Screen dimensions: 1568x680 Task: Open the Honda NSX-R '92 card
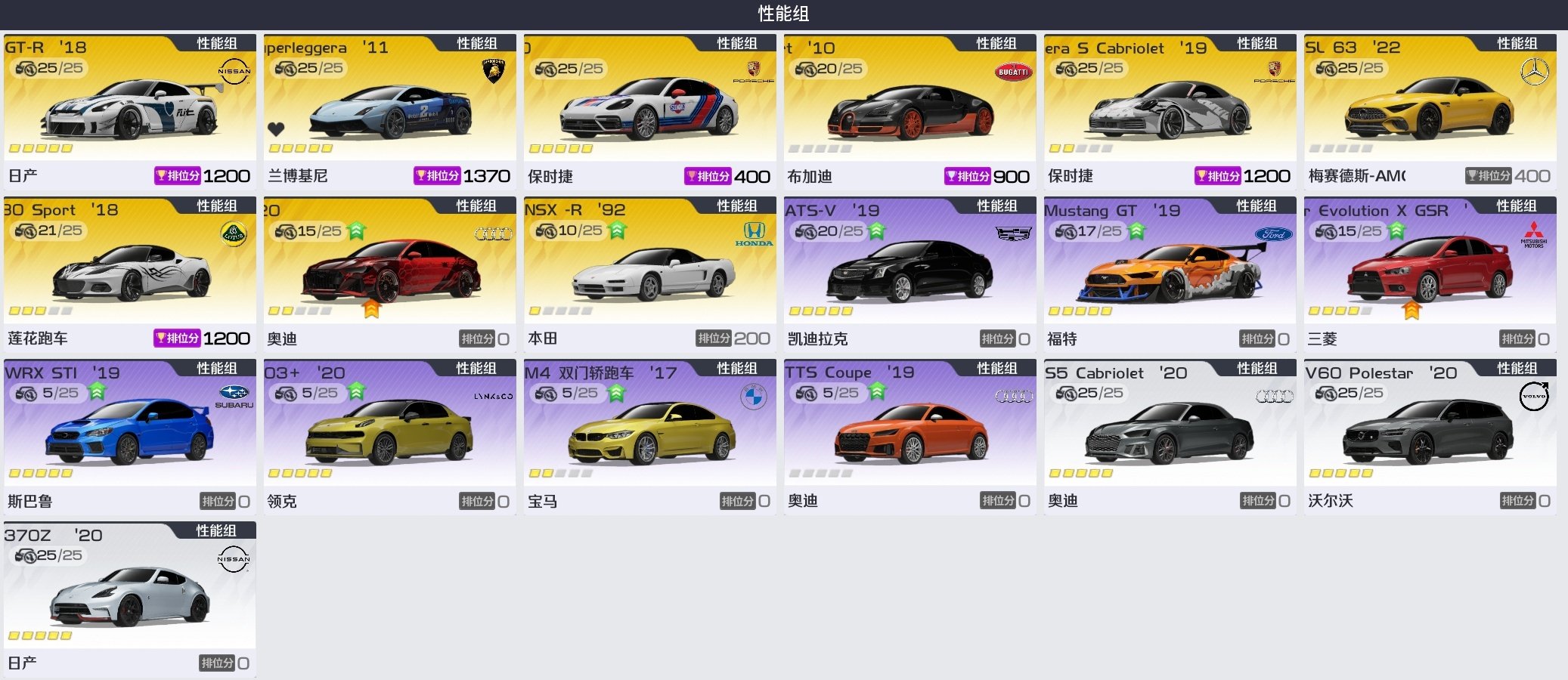[649, 272]
